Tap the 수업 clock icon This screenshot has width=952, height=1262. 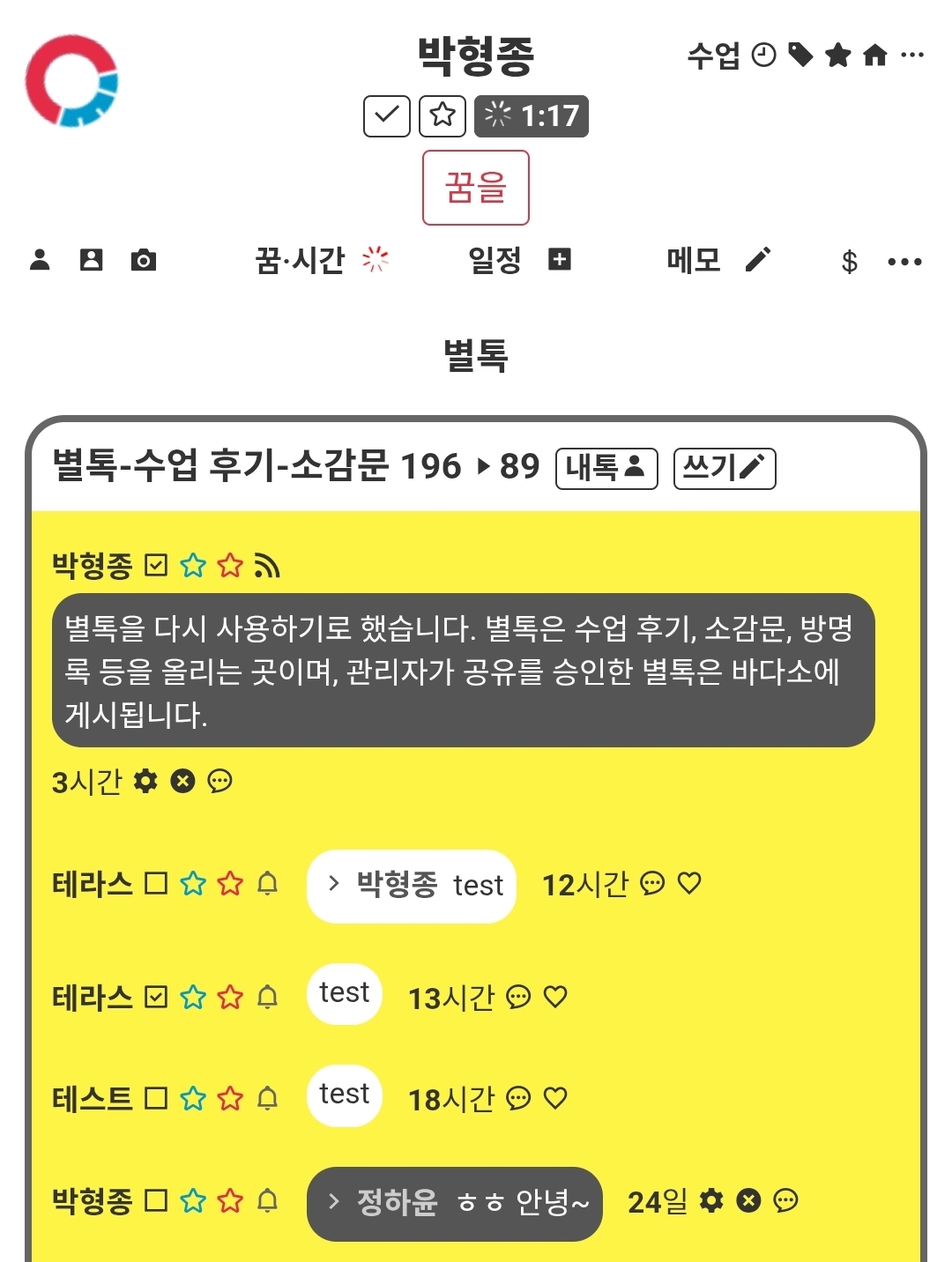point(763,56)
